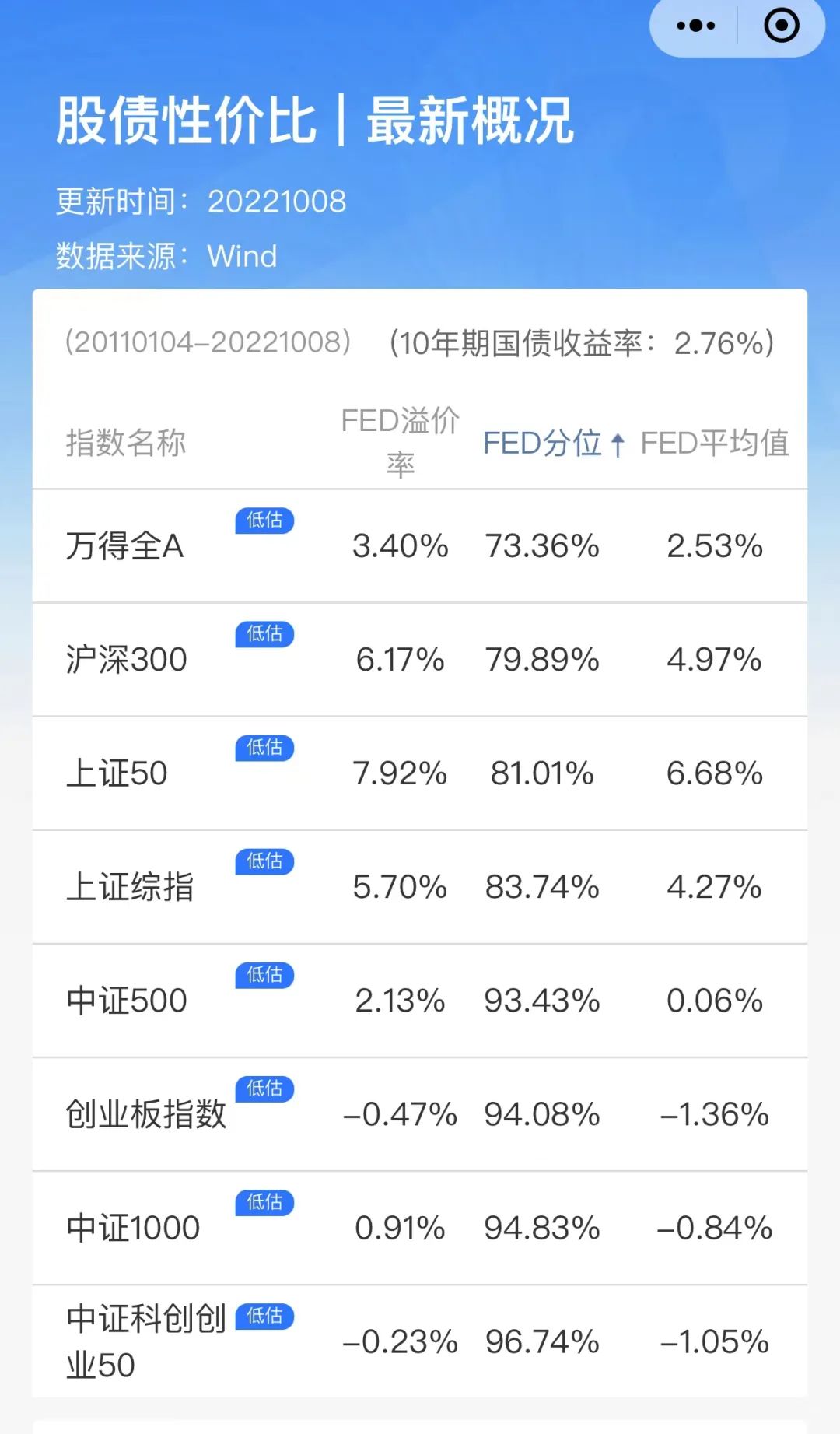Open the 沪深300 index row
Screen dimensions: 840x1434
(x=420, y=660)
